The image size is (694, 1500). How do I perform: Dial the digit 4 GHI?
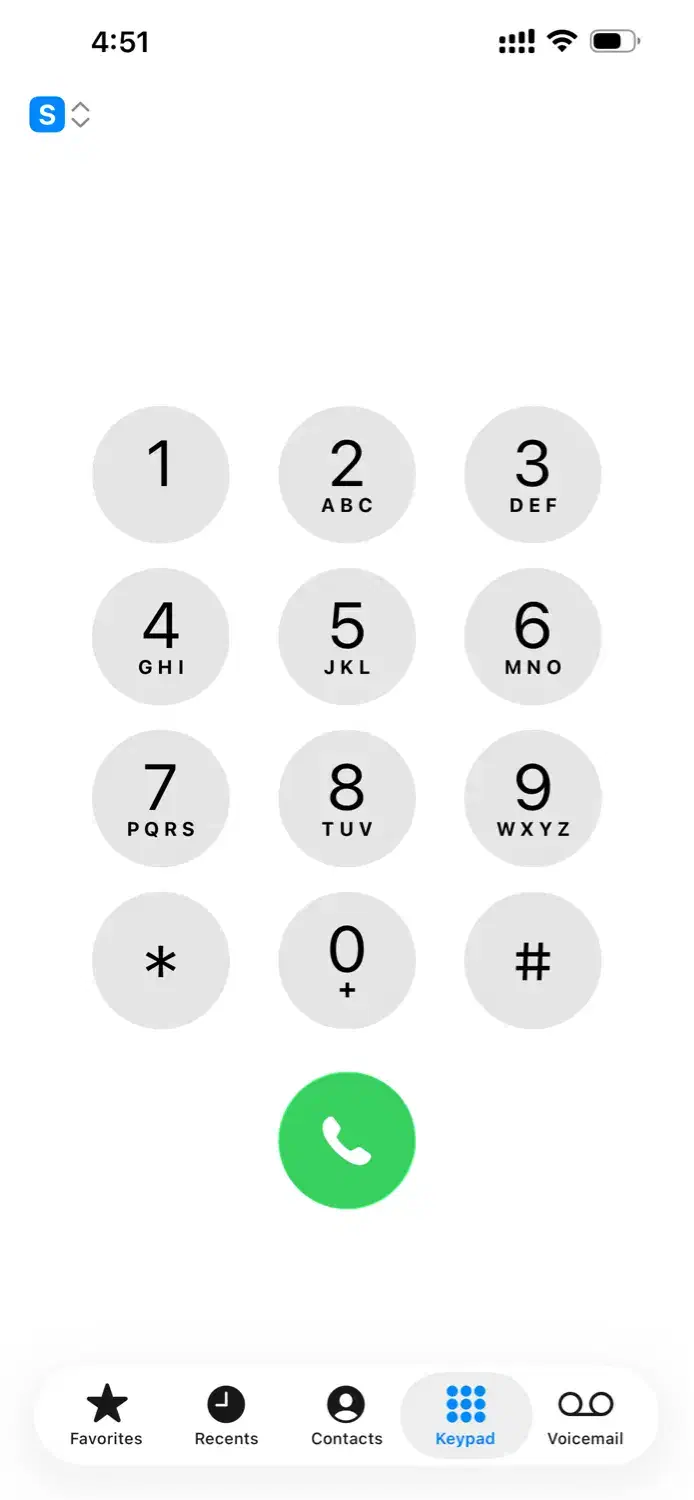pyautogui.click(x=161, y=637)
